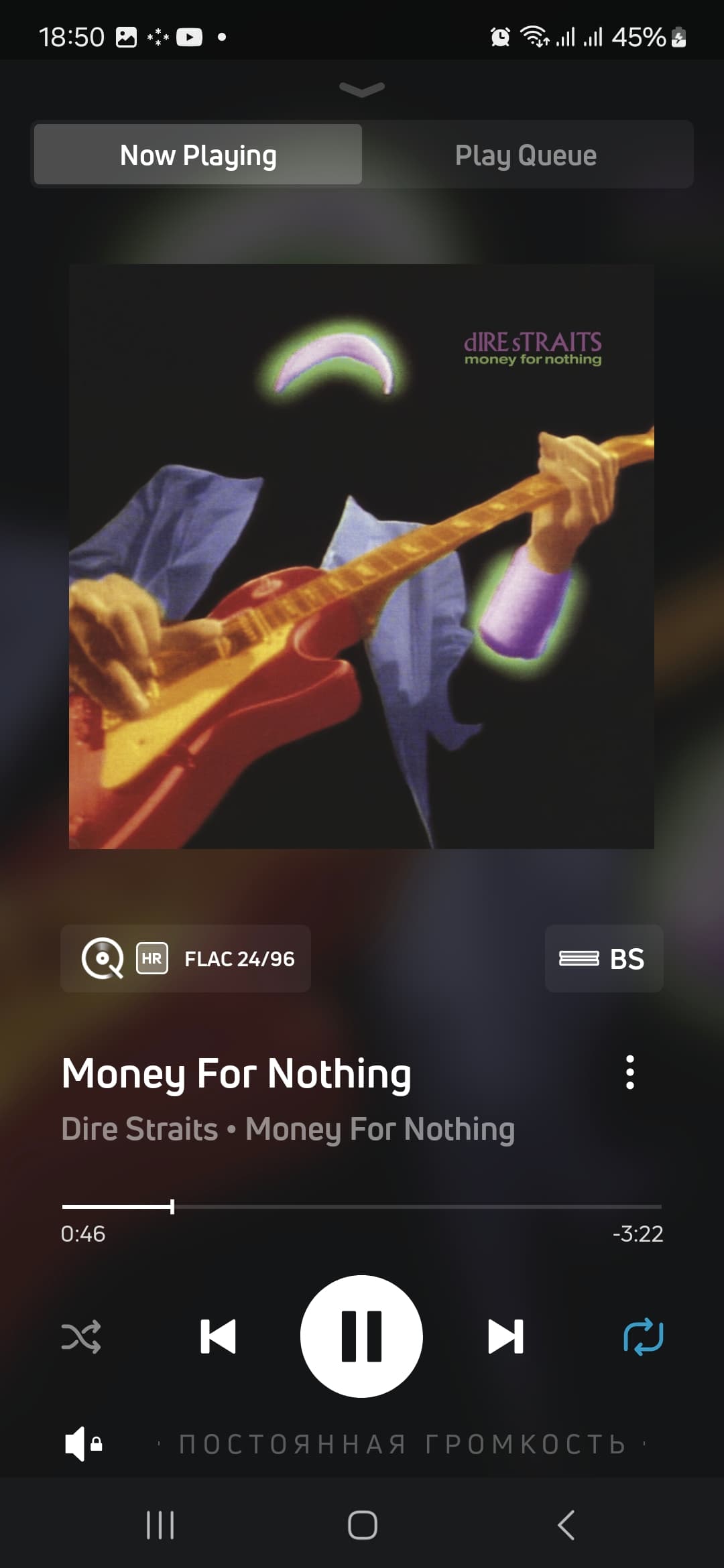Open the track options menu

(x=629, y=1072)
